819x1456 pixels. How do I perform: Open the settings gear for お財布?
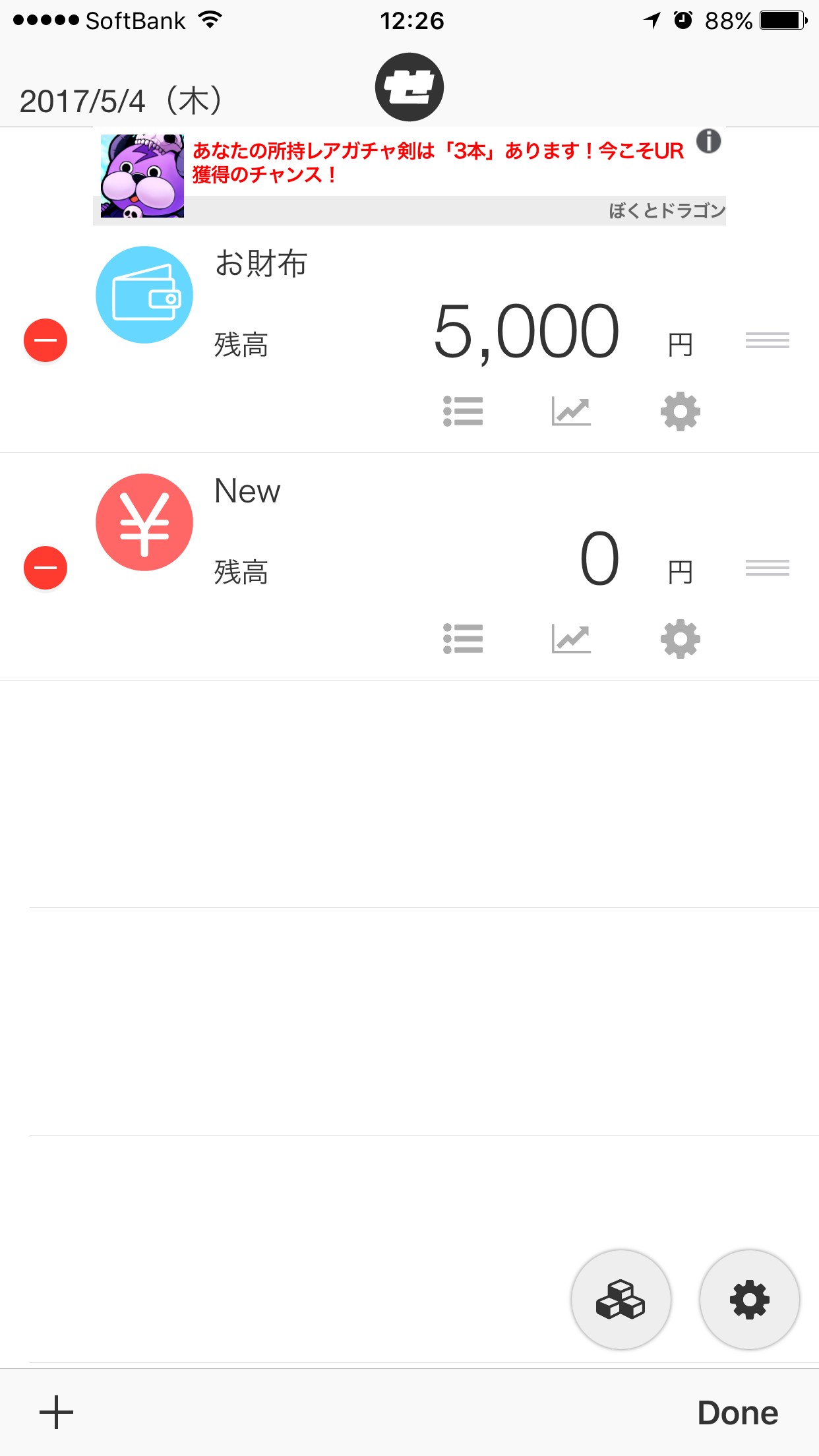coord(680,411)
